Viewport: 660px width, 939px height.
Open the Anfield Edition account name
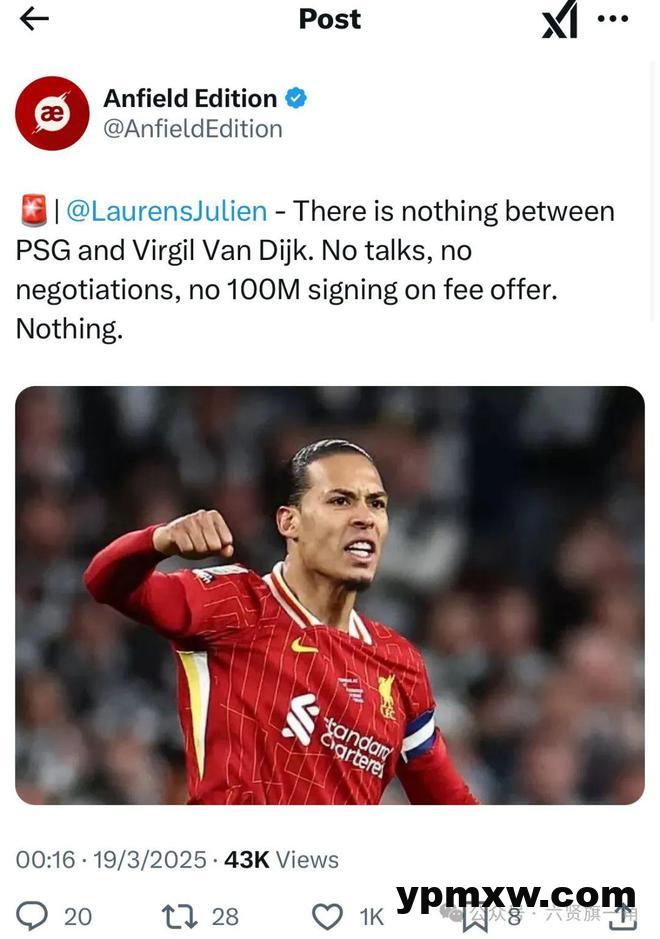click(x=190, y=98)
